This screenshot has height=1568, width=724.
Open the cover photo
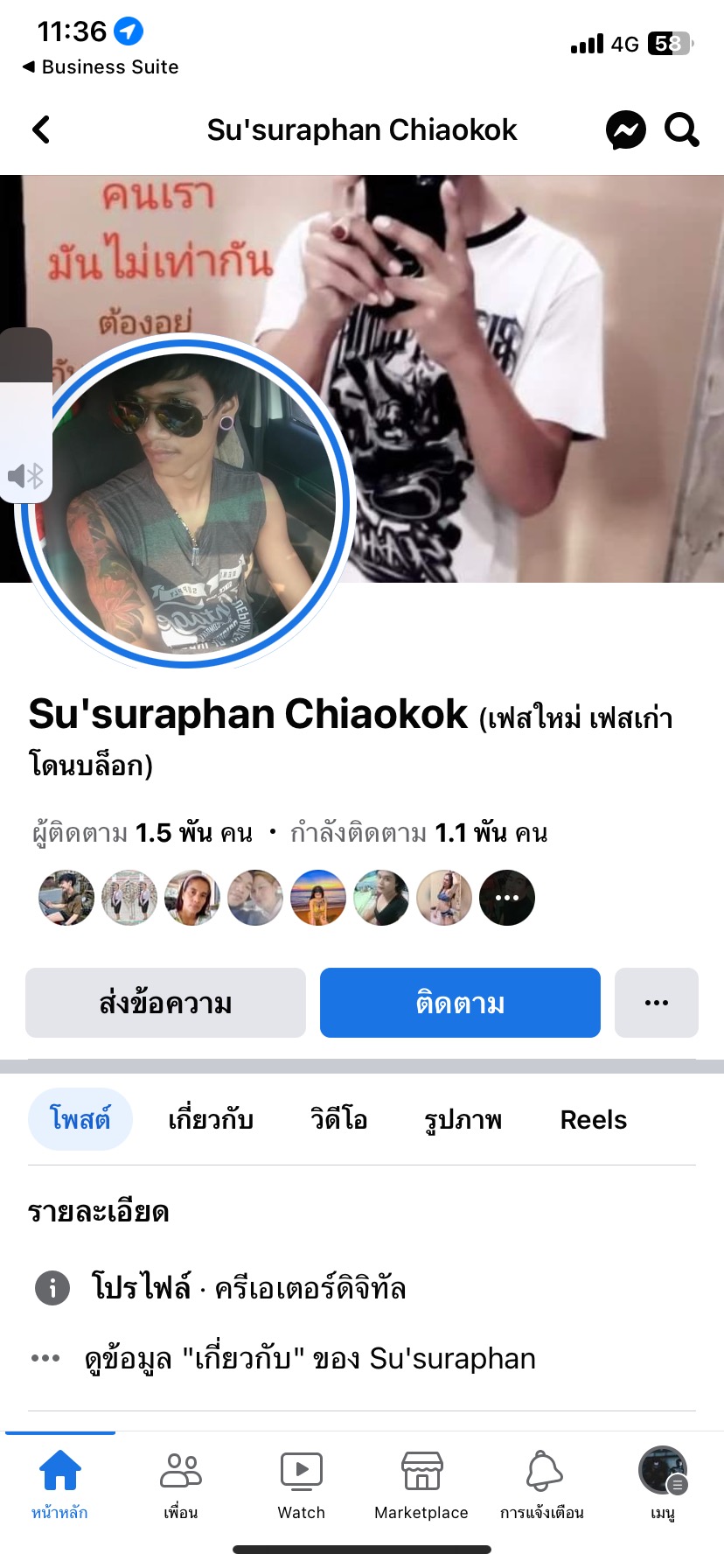tap(525, 350)
